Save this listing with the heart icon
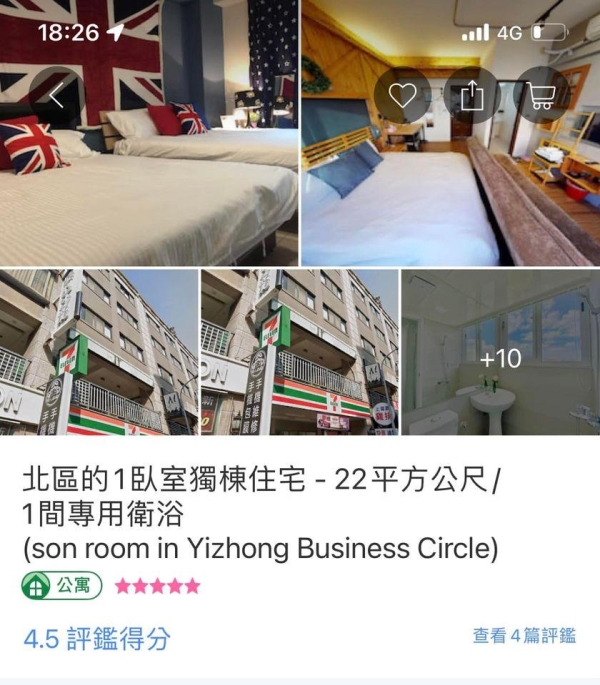 coord(402,95)
